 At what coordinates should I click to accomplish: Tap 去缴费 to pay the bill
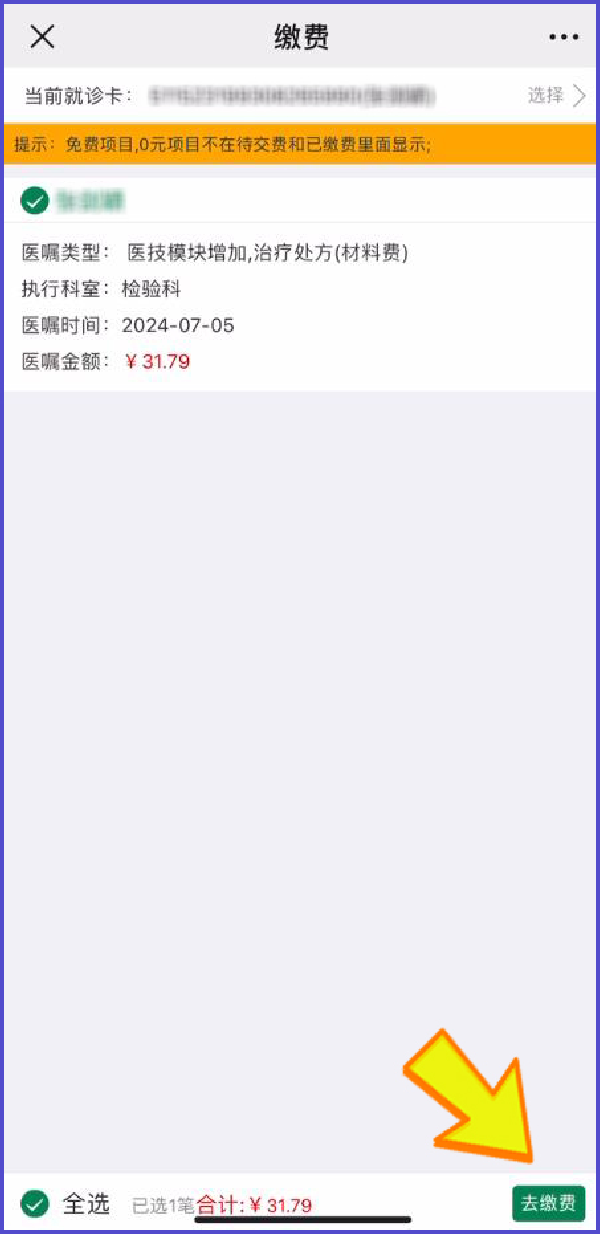(x=549, y=1203)
